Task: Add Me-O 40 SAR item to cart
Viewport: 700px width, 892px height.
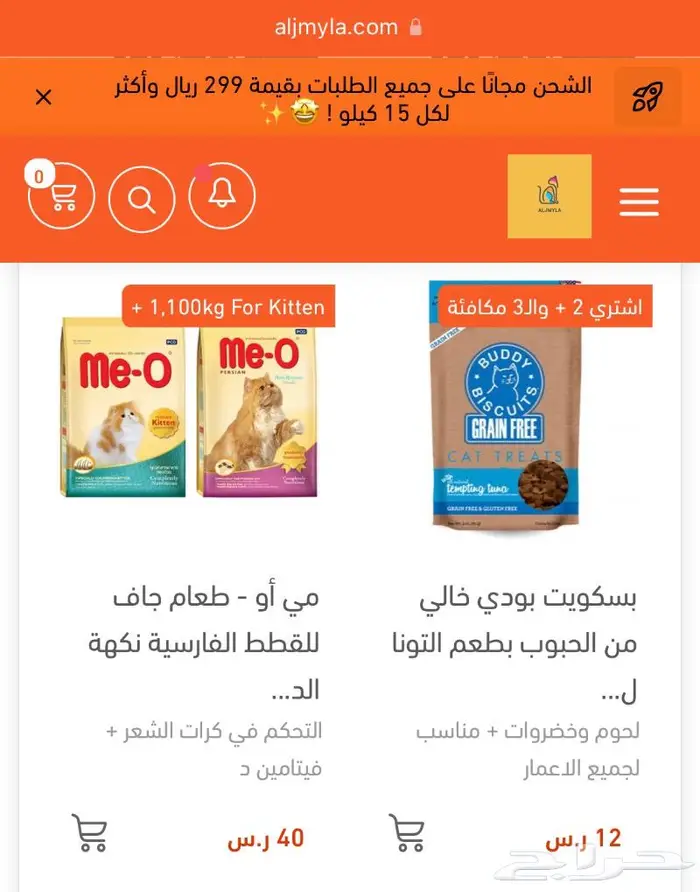Action: pyautogui.click(x=91, y=834)
